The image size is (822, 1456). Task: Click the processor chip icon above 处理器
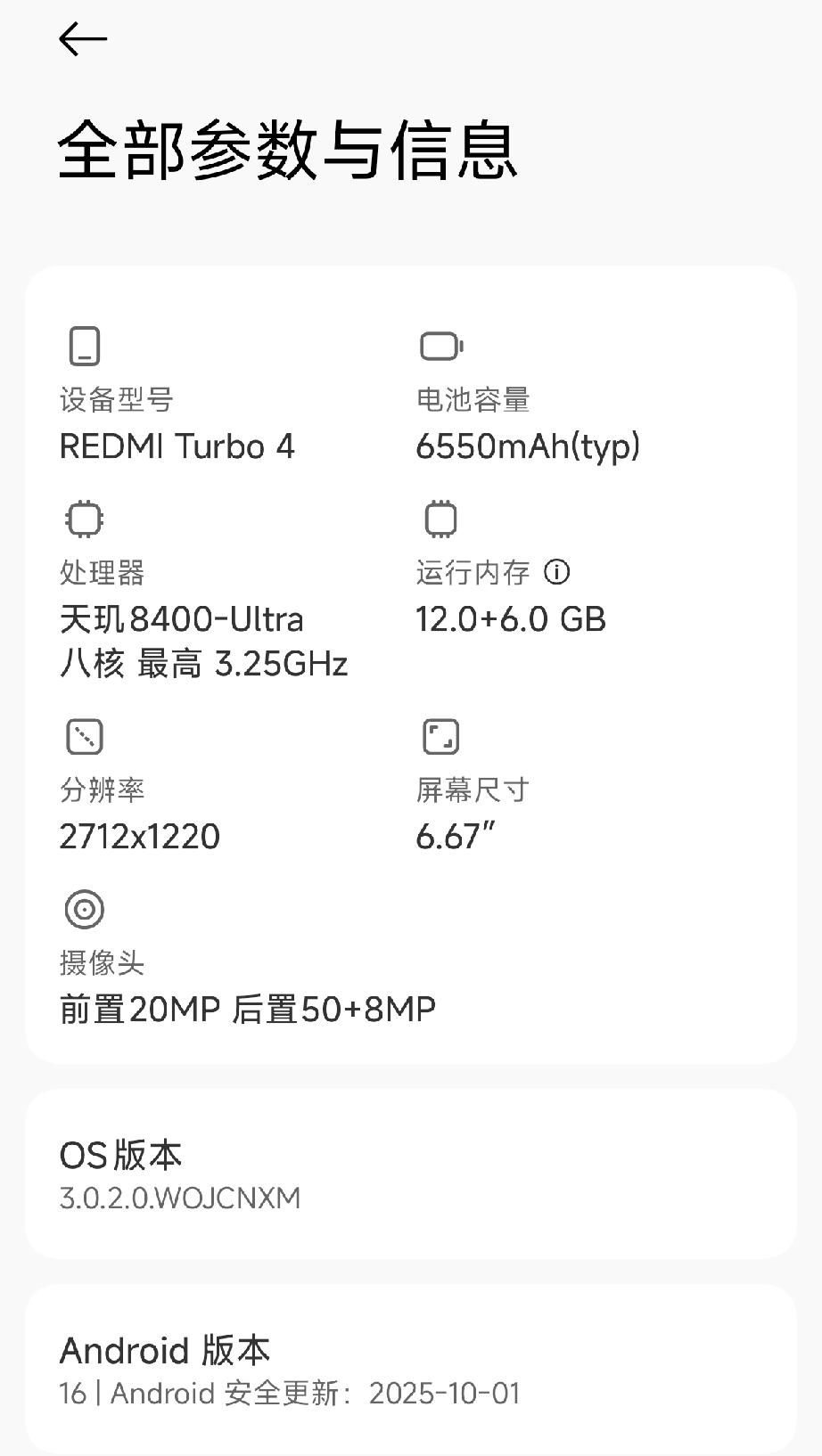84,519
